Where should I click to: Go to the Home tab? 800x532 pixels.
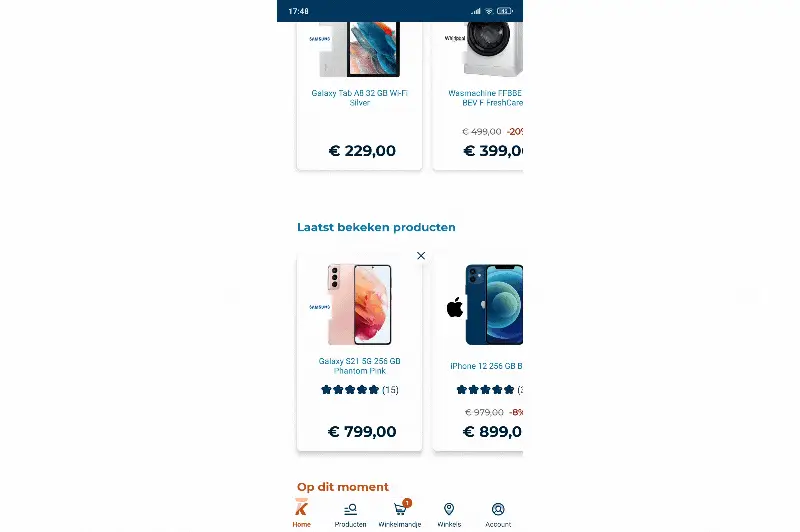[301, 513]
